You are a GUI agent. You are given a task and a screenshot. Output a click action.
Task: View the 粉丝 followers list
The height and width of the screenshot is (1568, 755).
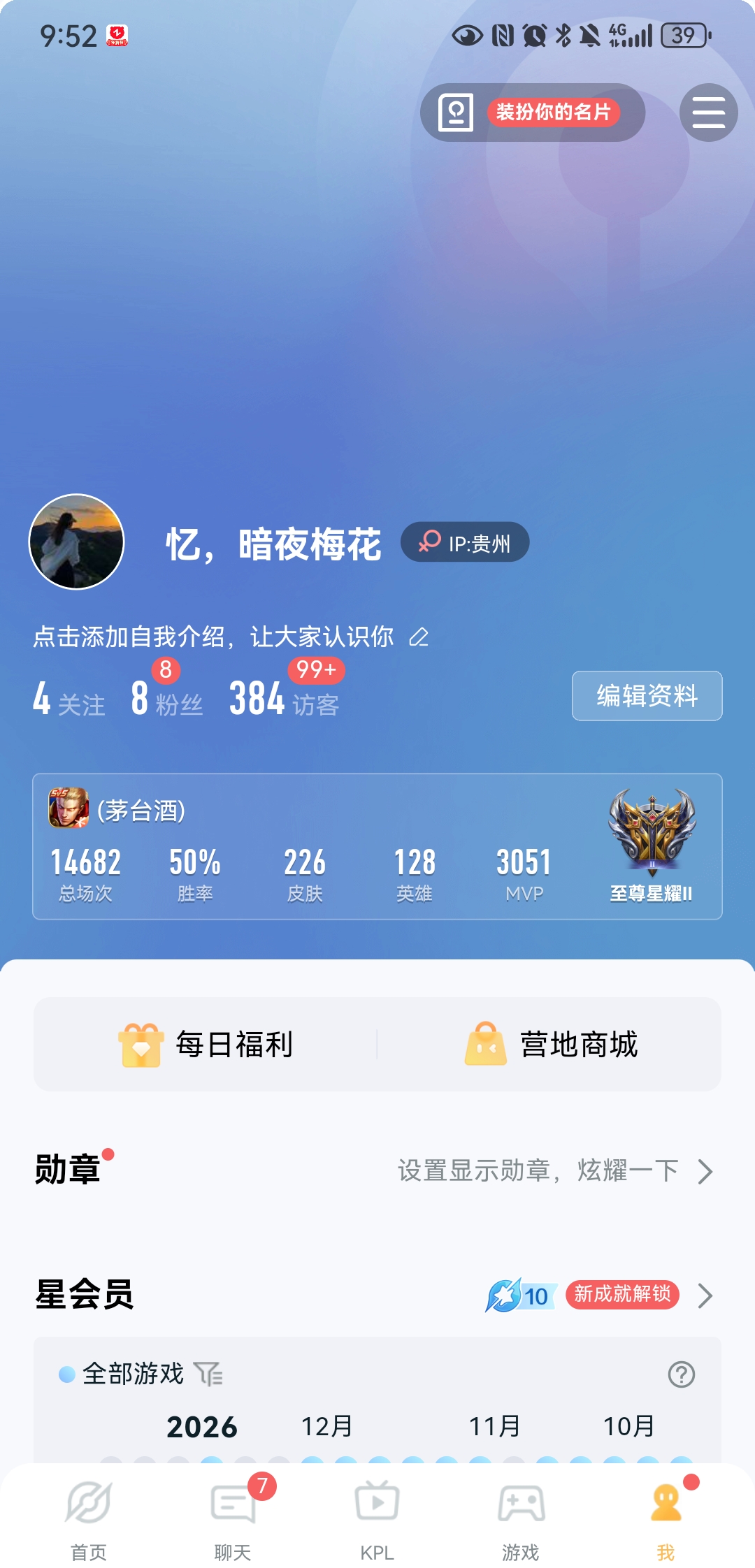166,699
